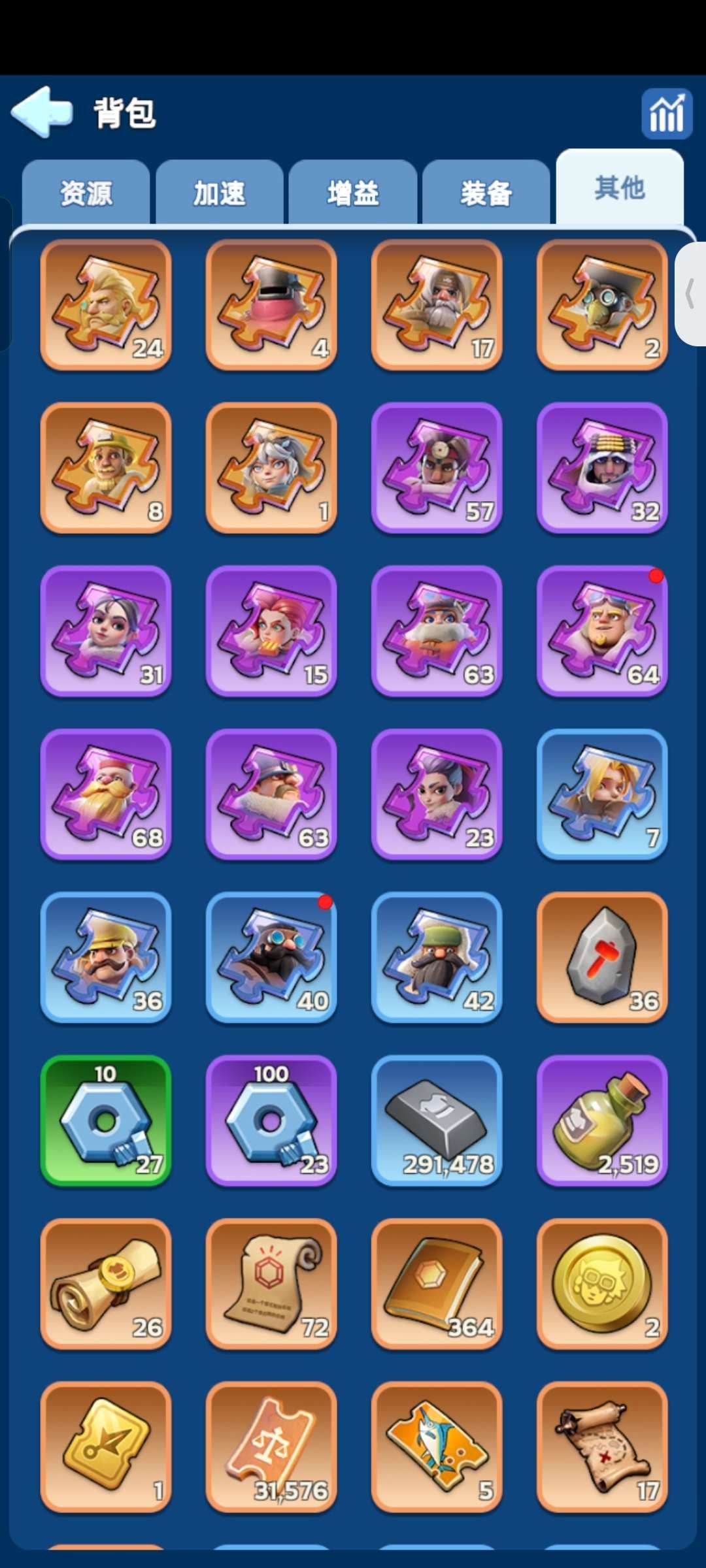Open the treasure map item with 17
Screen dimensions: 706x1568
pyautogui.click(x=602, y=1446)
